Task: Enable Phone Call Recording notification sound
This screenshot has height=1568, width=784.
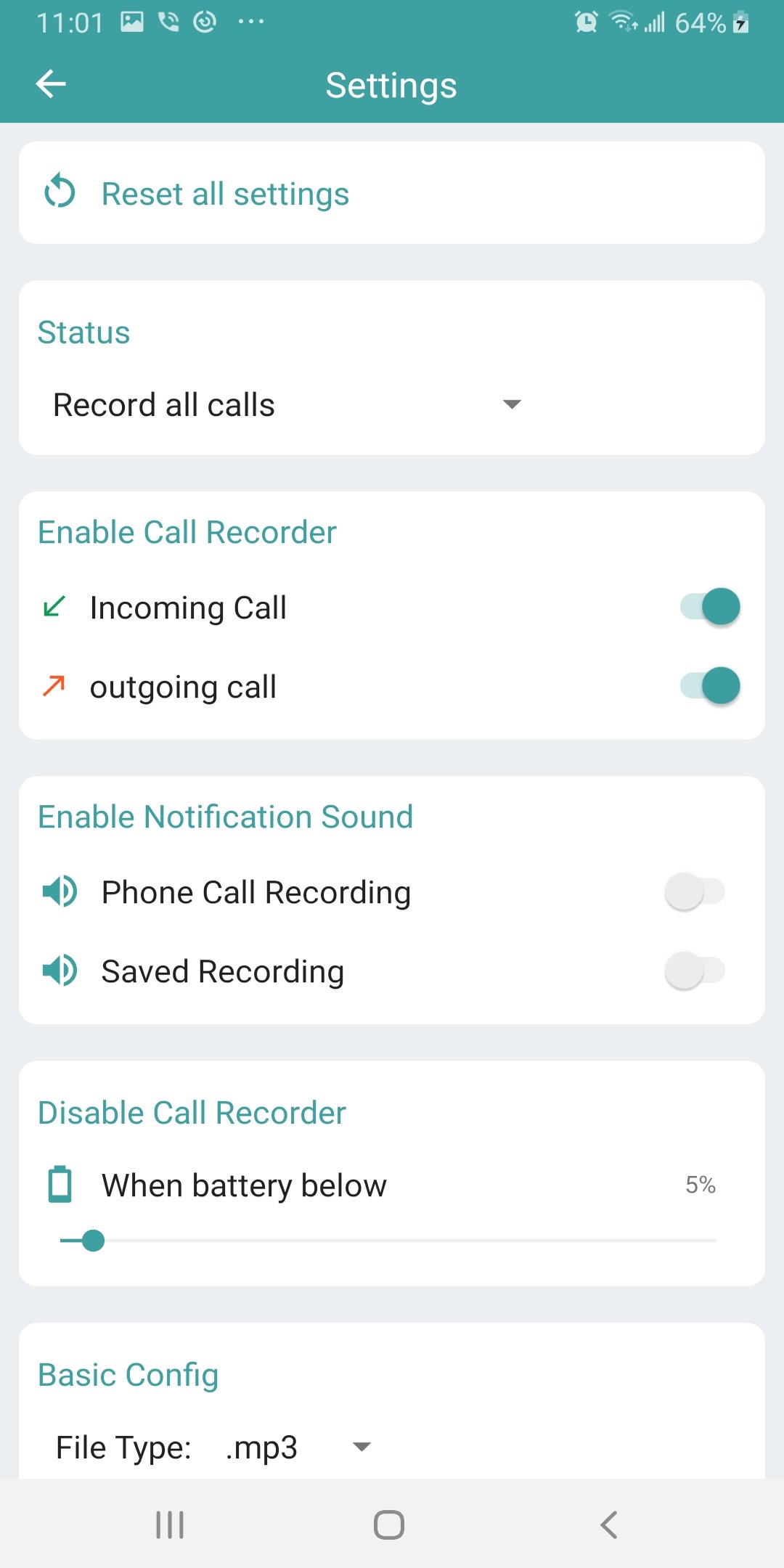Action: coord(694,892)
